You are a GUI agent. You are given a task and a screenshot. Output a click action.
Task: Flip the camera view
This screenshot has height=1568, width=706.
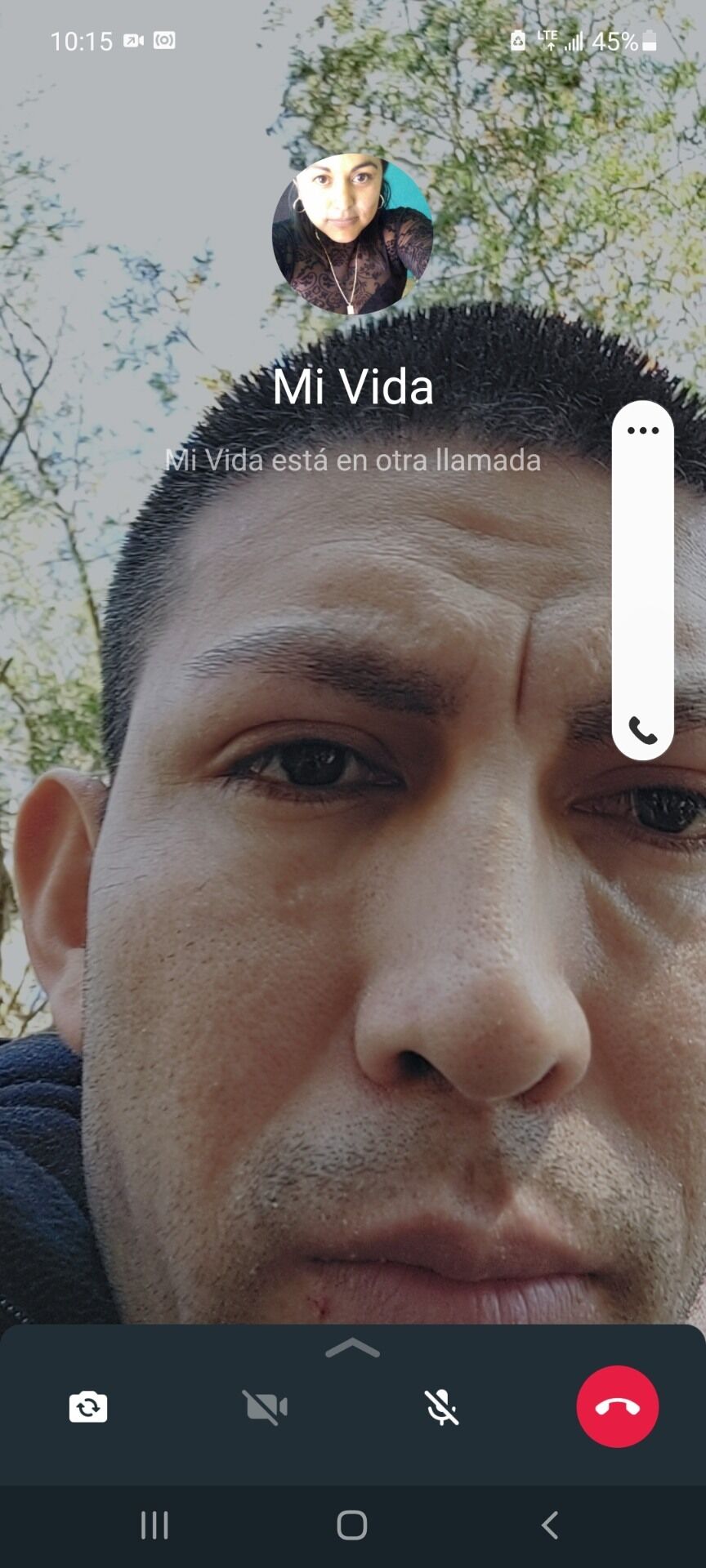pyautogui.click(x=88, y=1407)
